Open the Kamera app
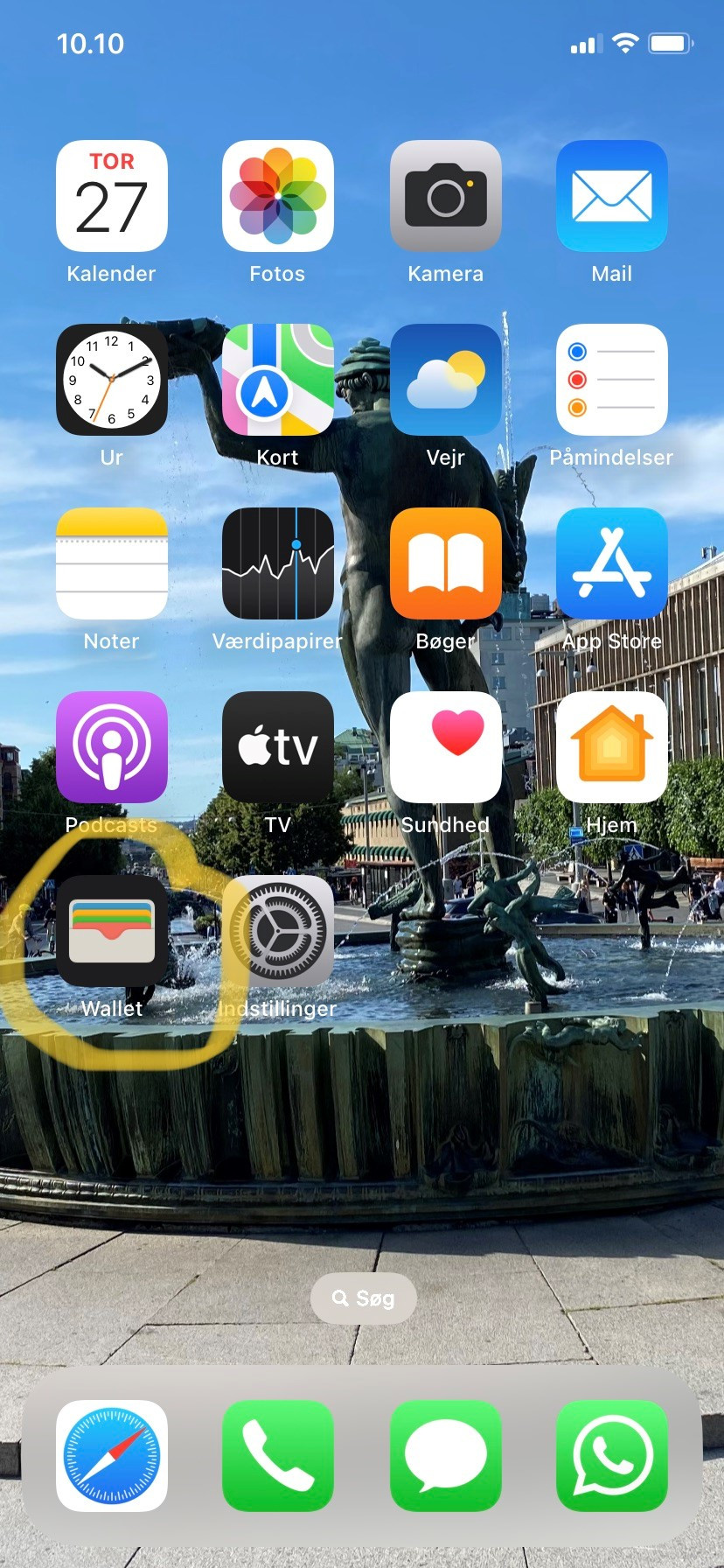This screenshot has width=724, height=1568. coord(445,196)
